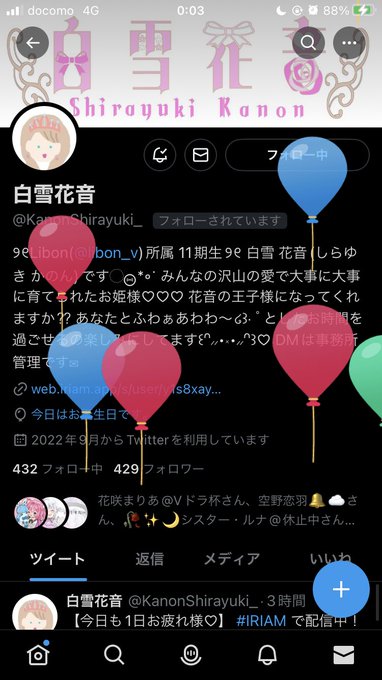Screen dimensions: 382x680
Task: Tap the フォロー中 button
Action: pyautogui.click(x=297, y=155)
